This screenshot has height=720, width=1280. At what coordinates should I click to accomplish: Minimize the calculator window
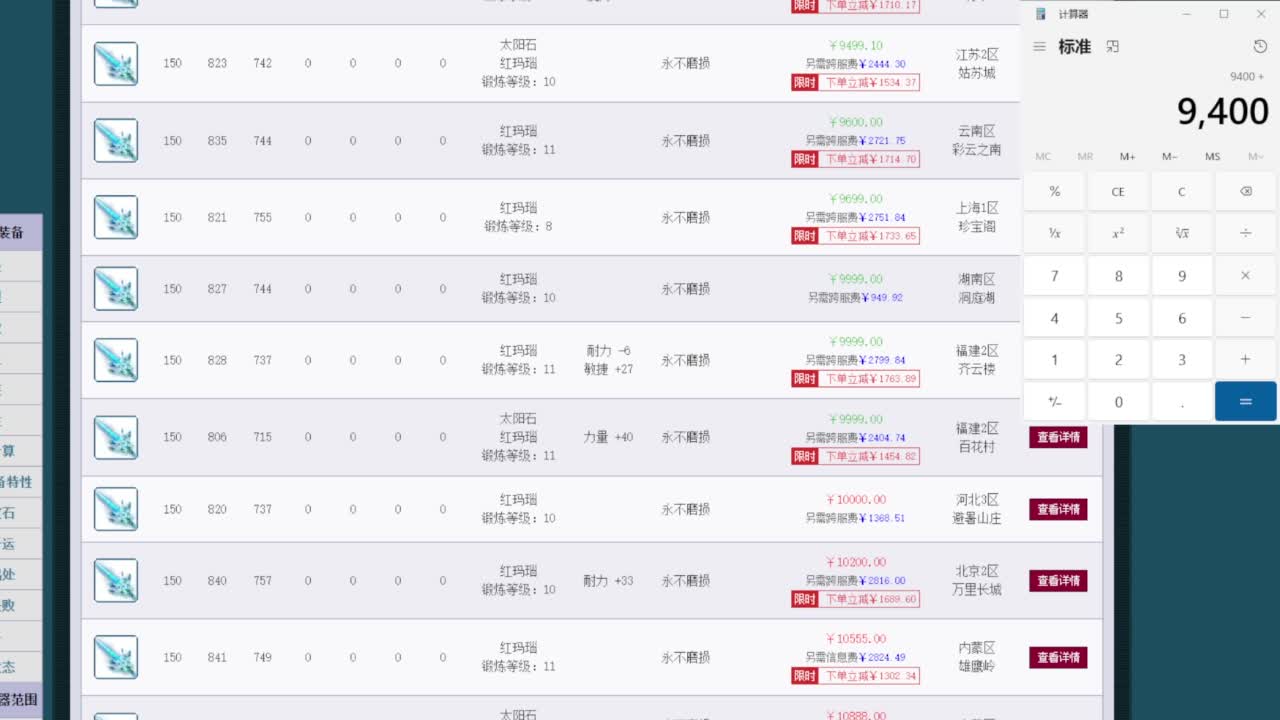click(x=1186, y=14)
